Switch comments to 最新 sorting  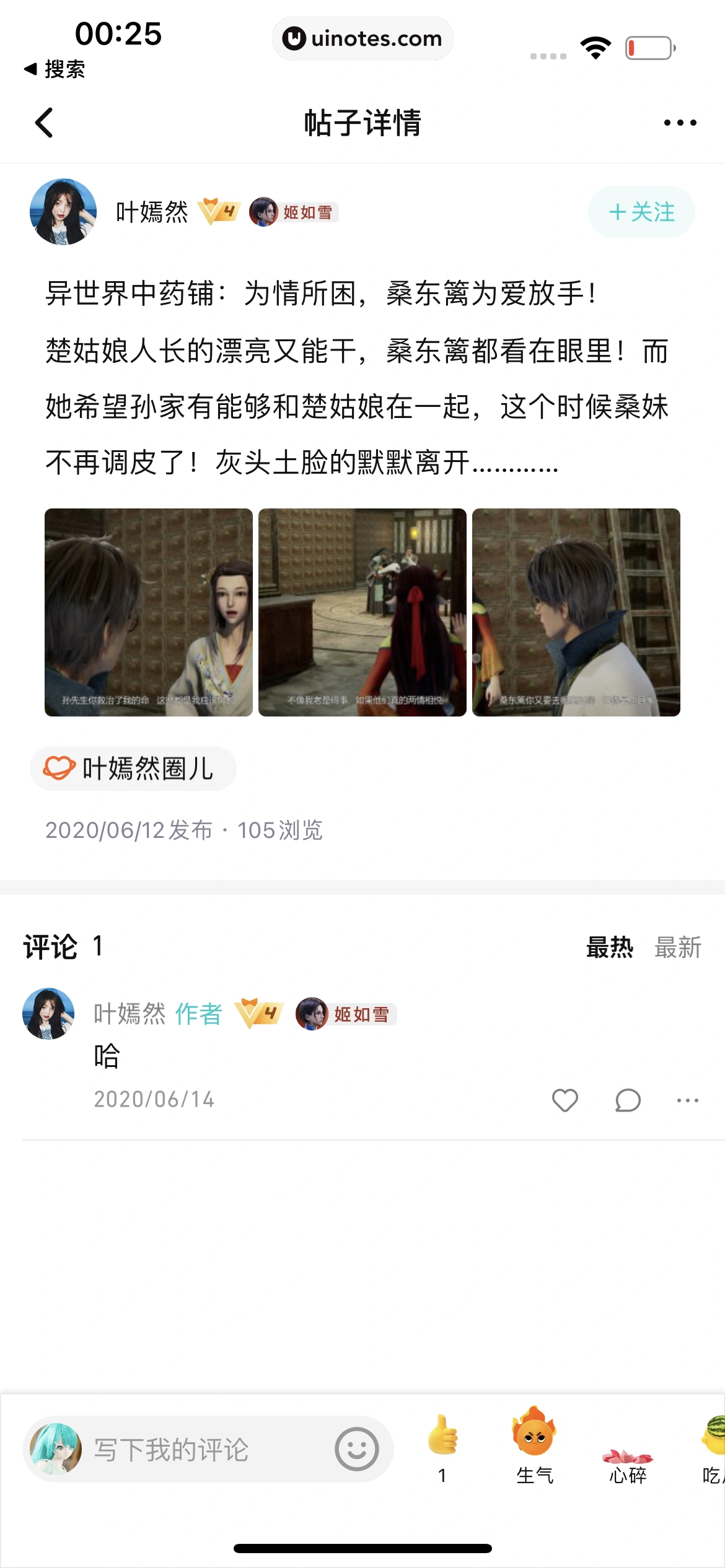click(677, 947)
